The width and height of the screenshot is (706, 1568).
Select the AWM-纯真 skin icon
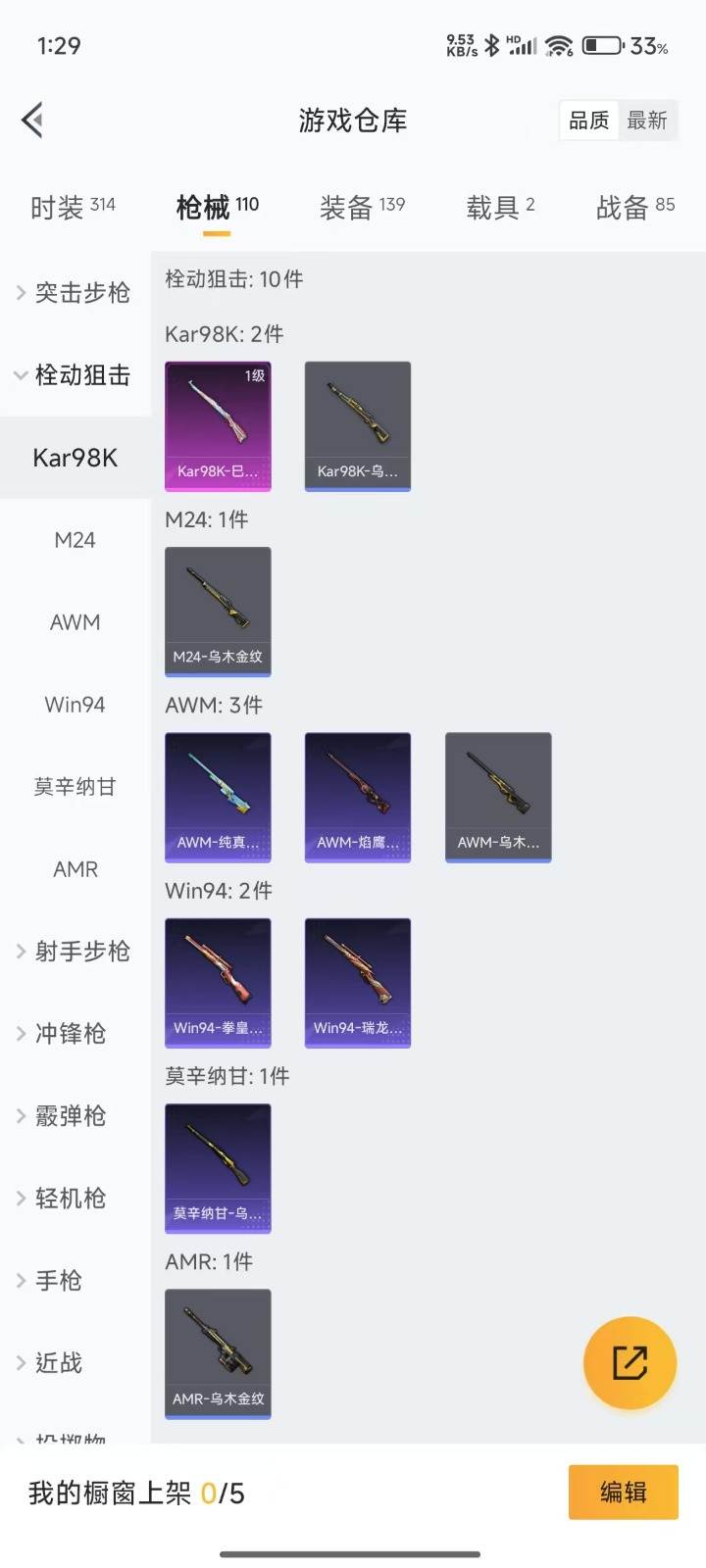[218, 796]
